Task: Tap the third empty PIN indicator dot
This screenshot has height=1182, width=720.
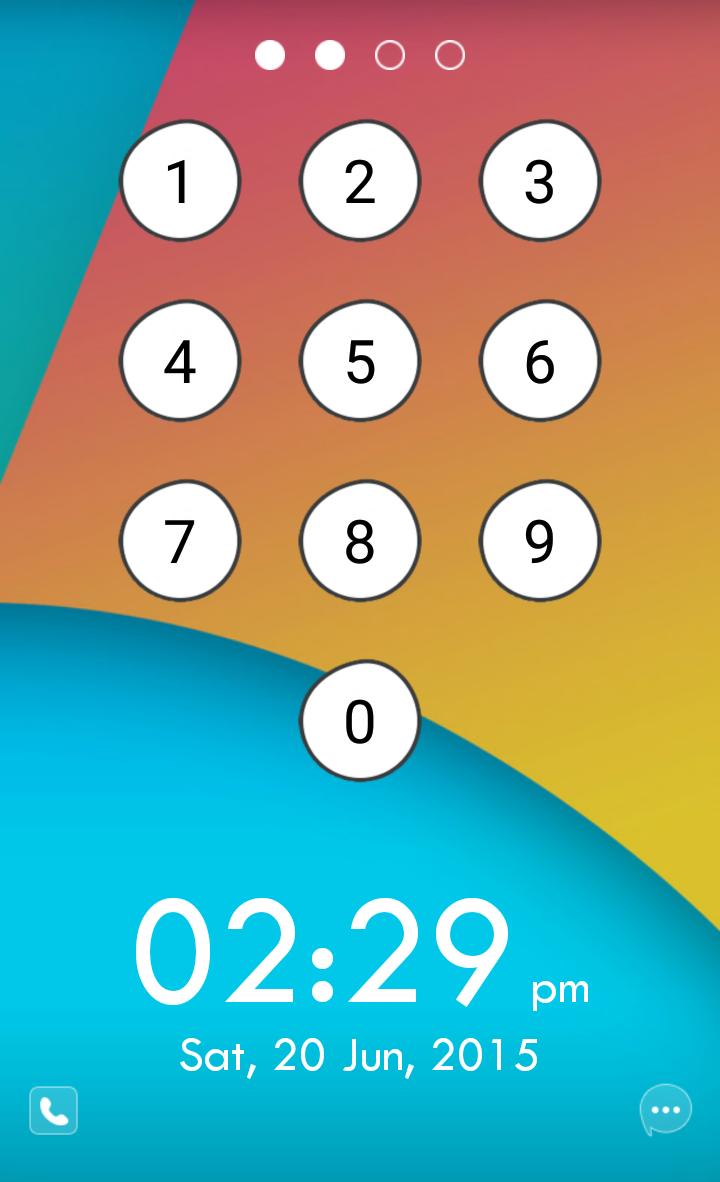Action: coord(390,55)
